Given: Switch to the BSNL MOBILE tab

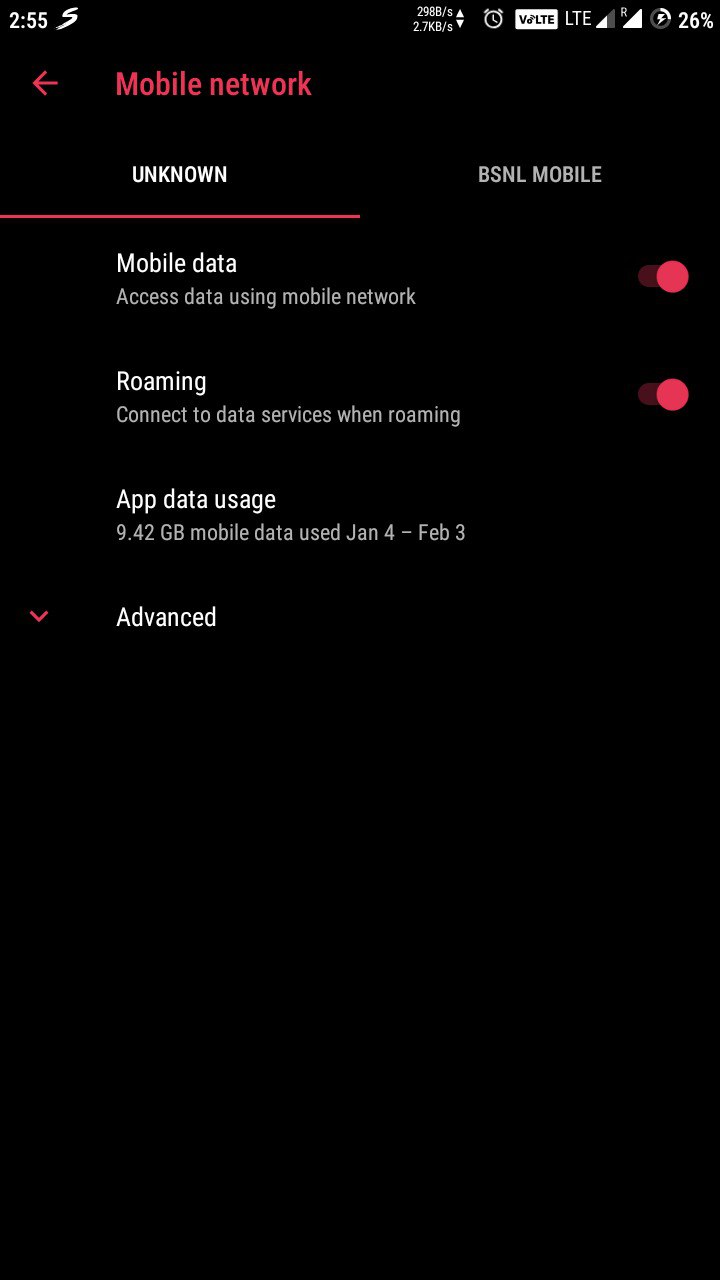Looking at the screenshot, I should coord(540,175).
